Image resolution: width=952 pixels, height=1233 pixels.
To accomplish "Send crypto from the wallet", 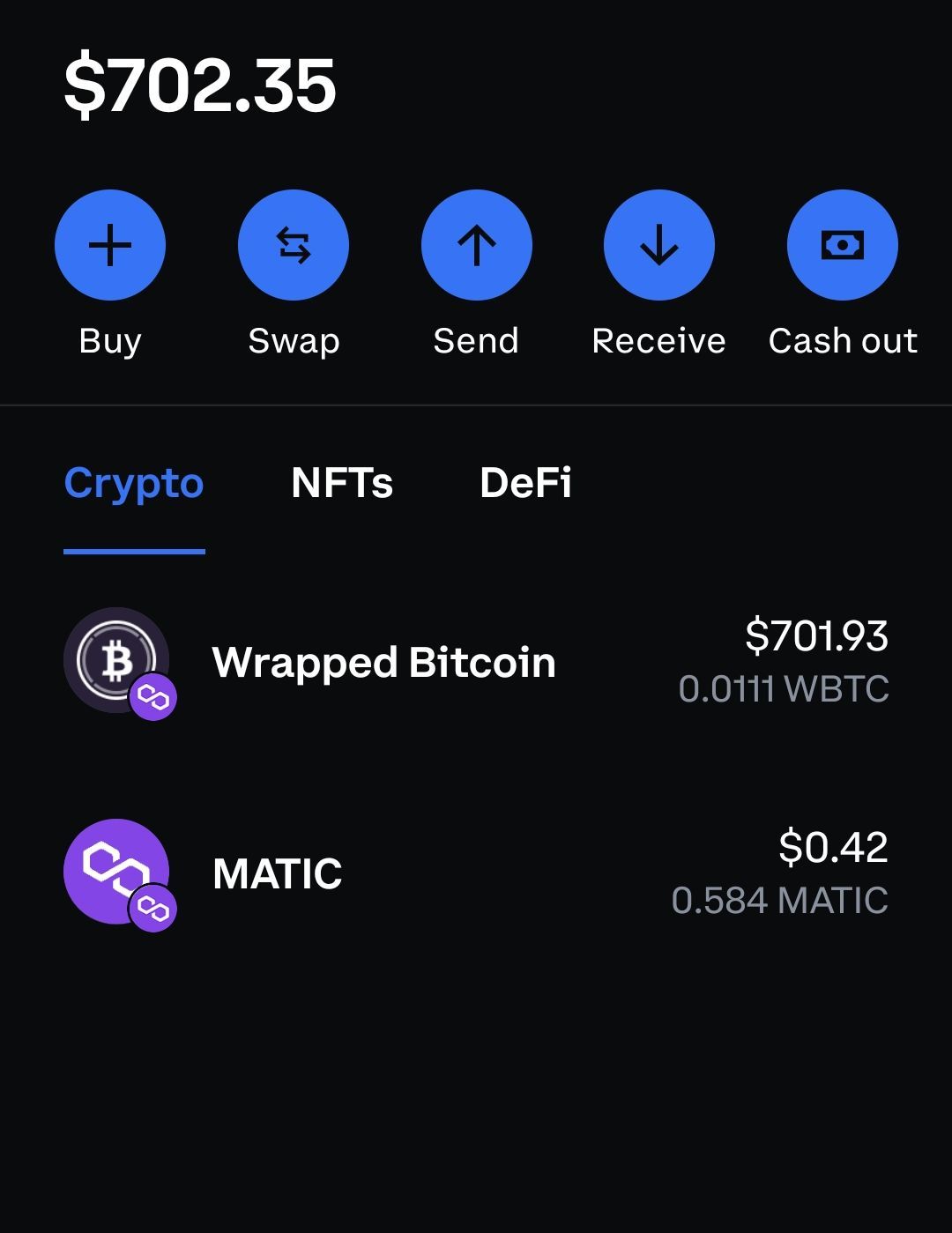I will pos(476,245).
